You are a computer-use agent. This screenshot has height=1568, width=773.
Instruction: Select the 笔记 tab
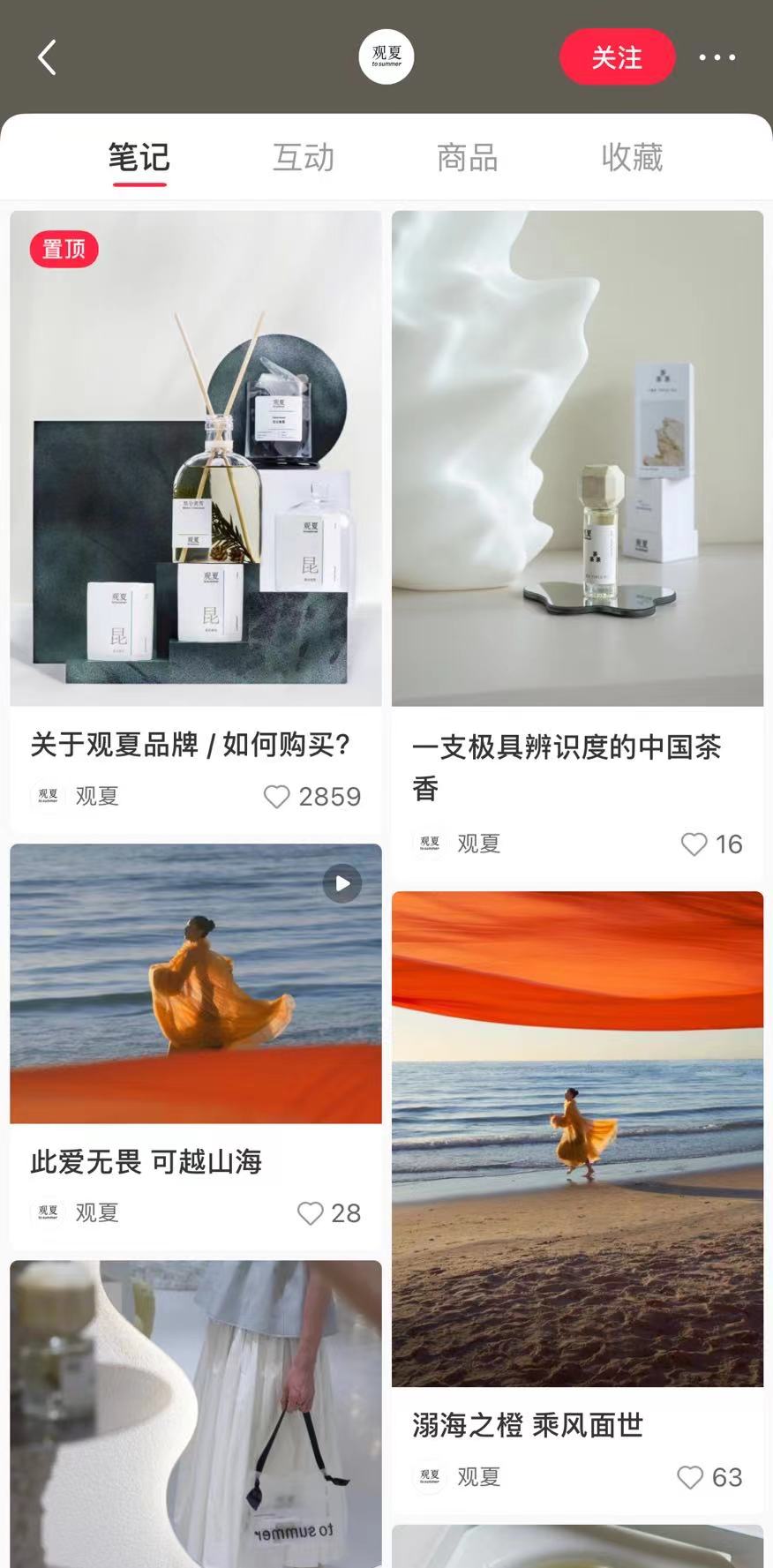point(139,158)
